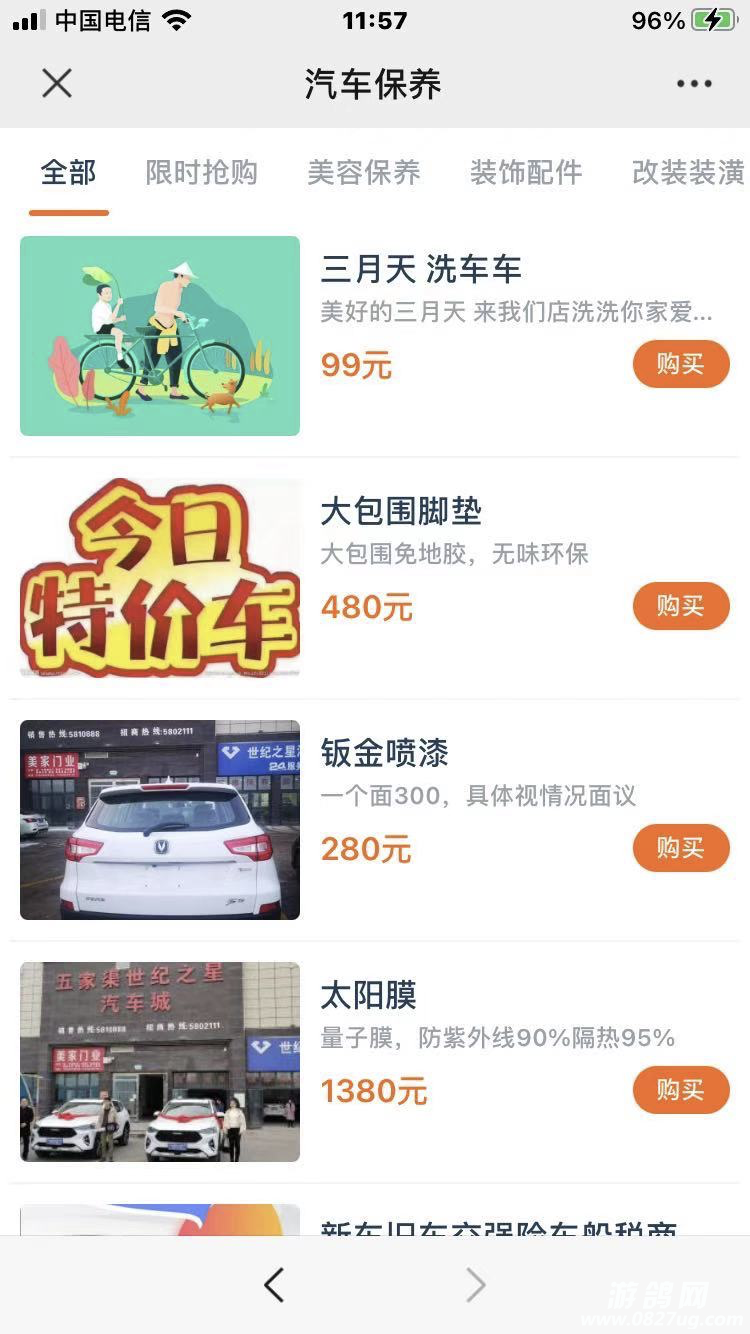Close the 汽车保养 page
Screen dimensions: 750x1334
click(57, 84)
